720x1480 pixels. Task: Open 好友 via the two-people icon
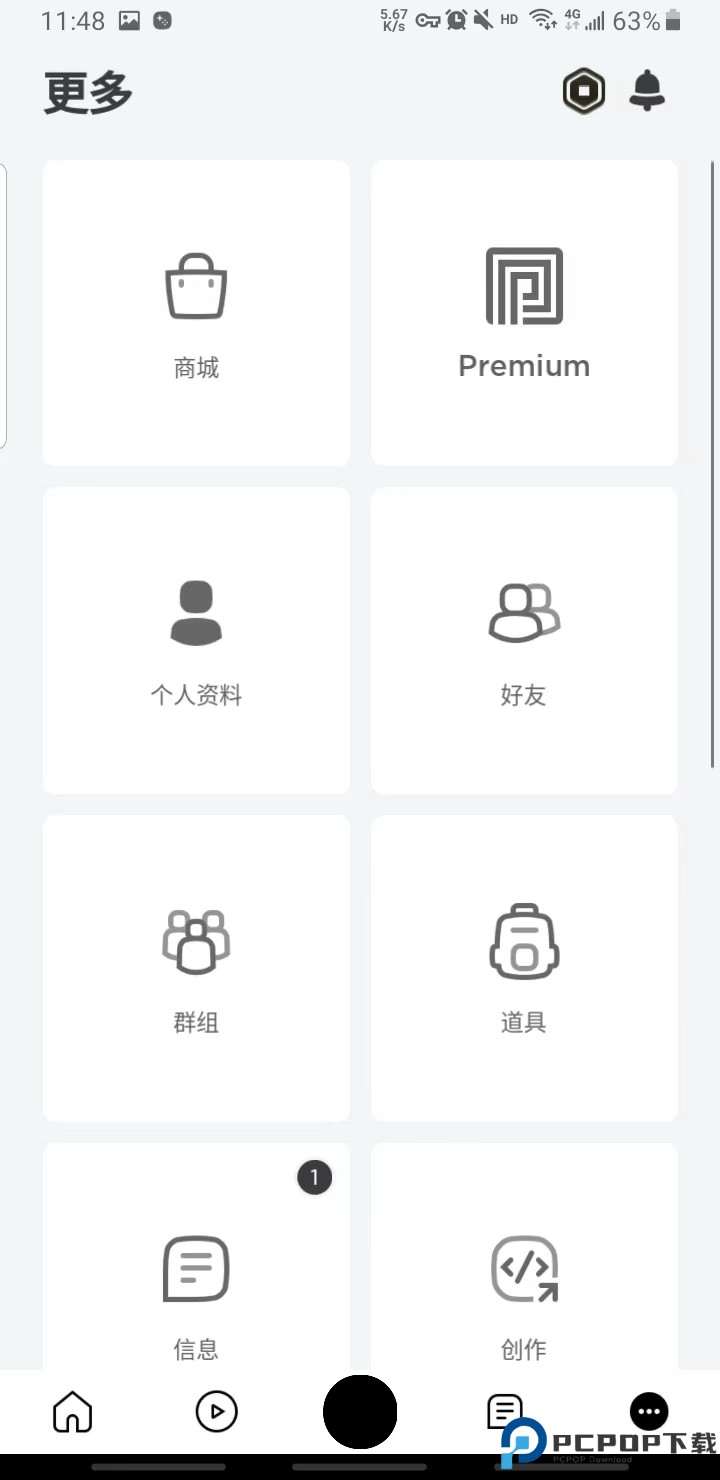(524, 614)
